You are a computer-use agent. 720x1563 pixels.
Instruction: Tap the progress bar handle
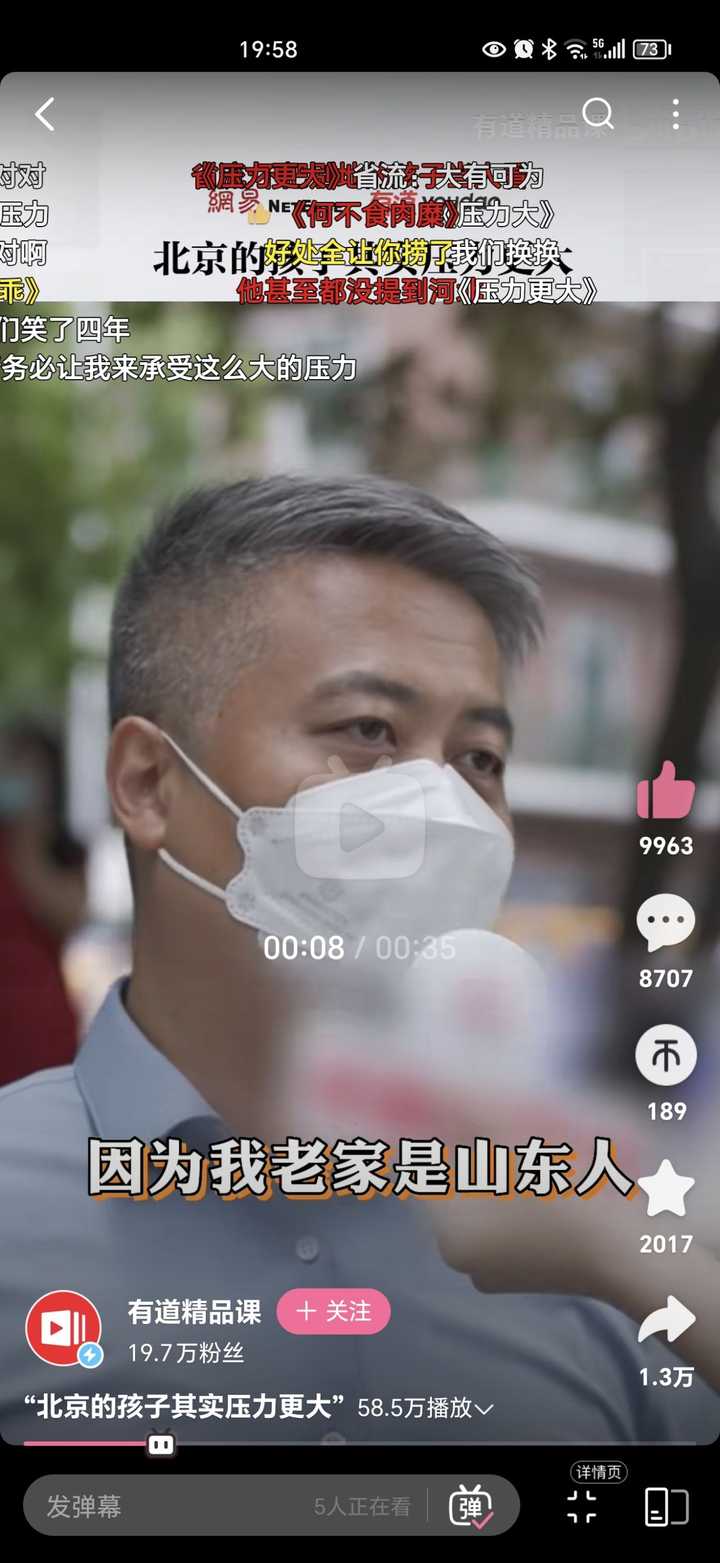pyautogui.click(x=161, y=1444)
